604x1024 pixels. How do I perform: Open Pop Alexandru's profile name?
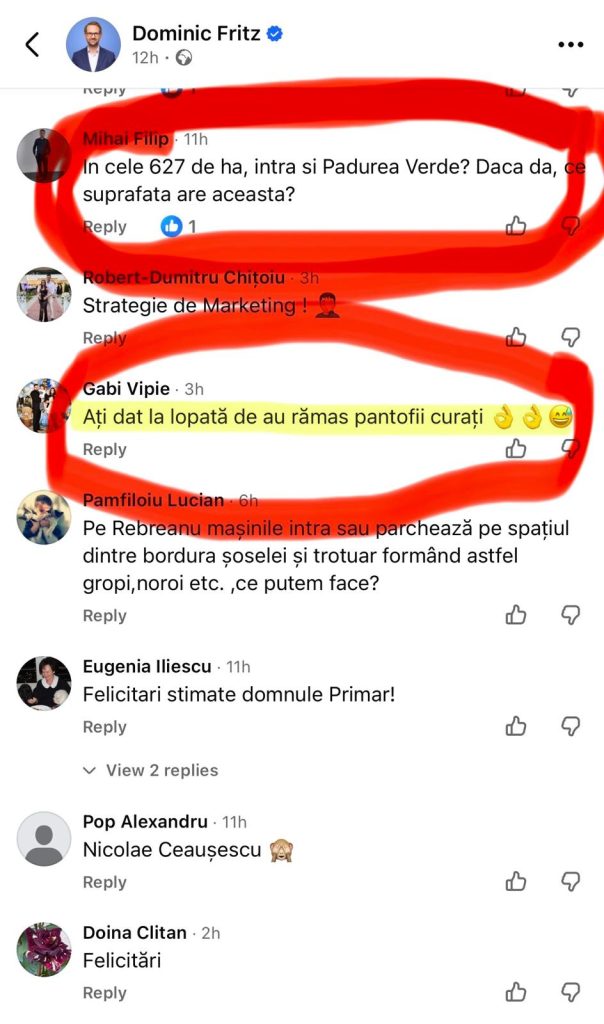tap(145, 822)
